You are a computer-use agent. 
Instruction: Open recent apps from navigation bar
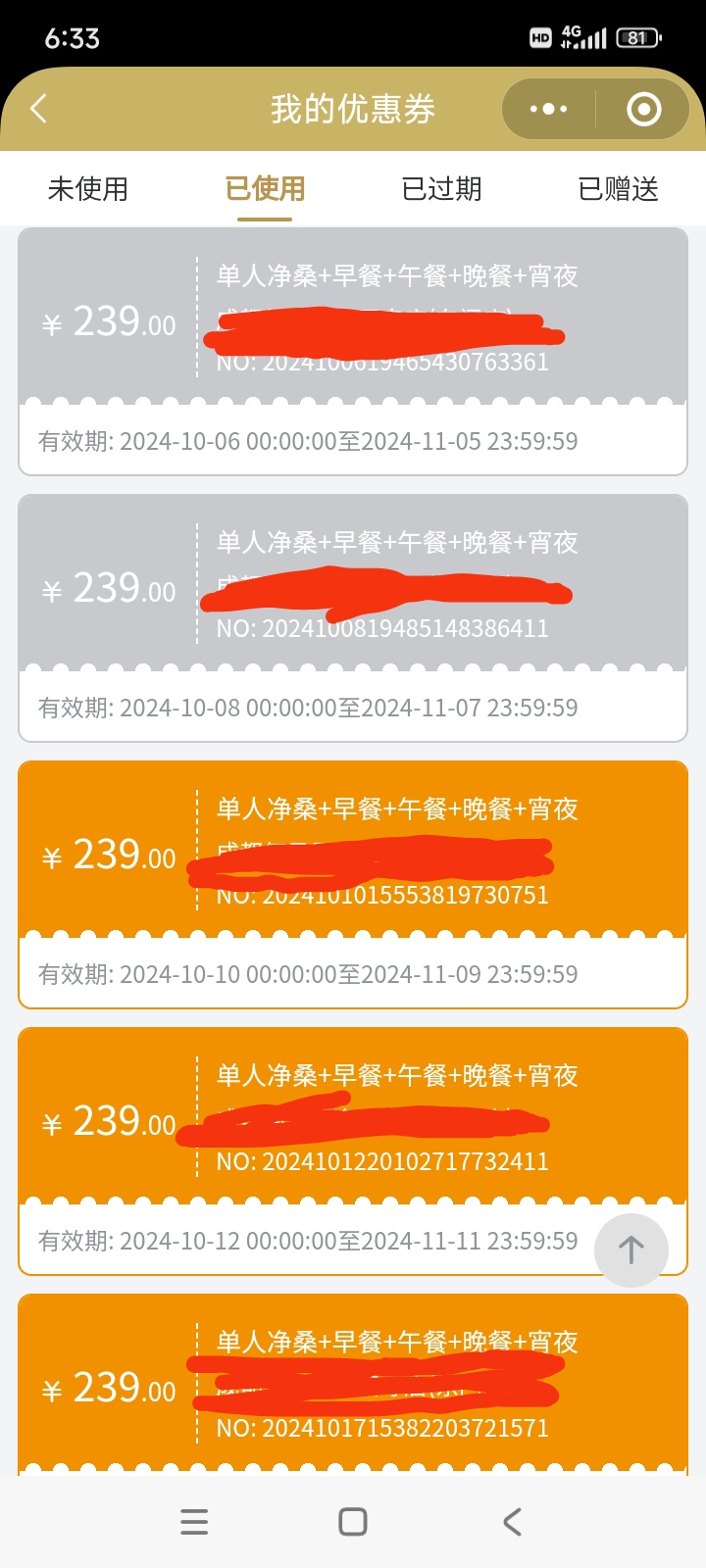pyautogui.click(x=194, y=1522)
